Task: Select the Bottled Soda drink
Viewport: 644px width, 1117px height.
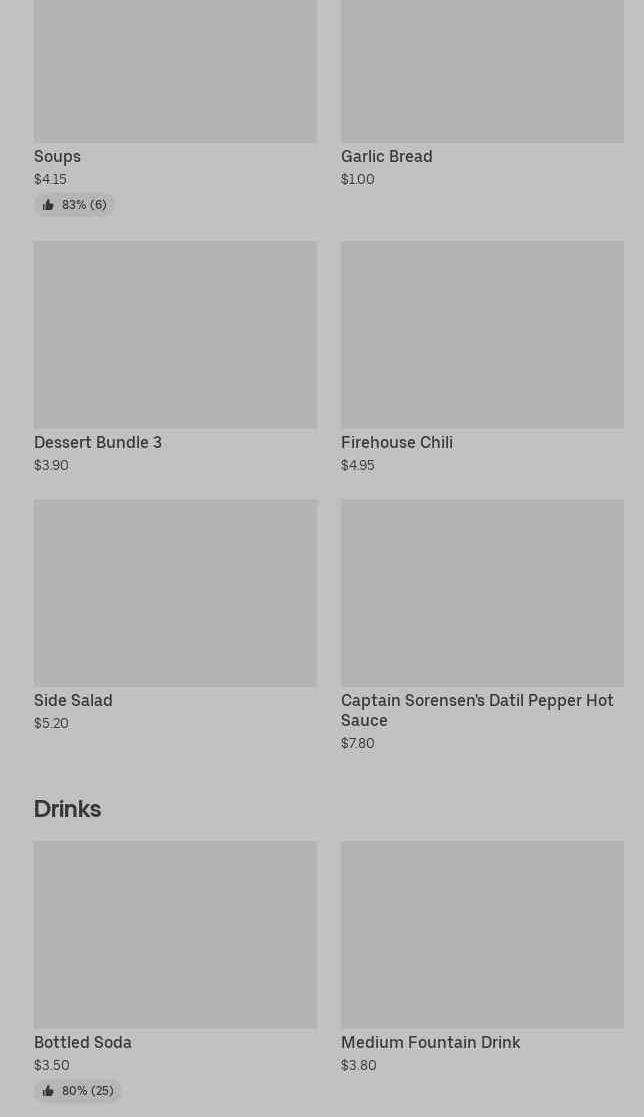Action: [175, 969]
